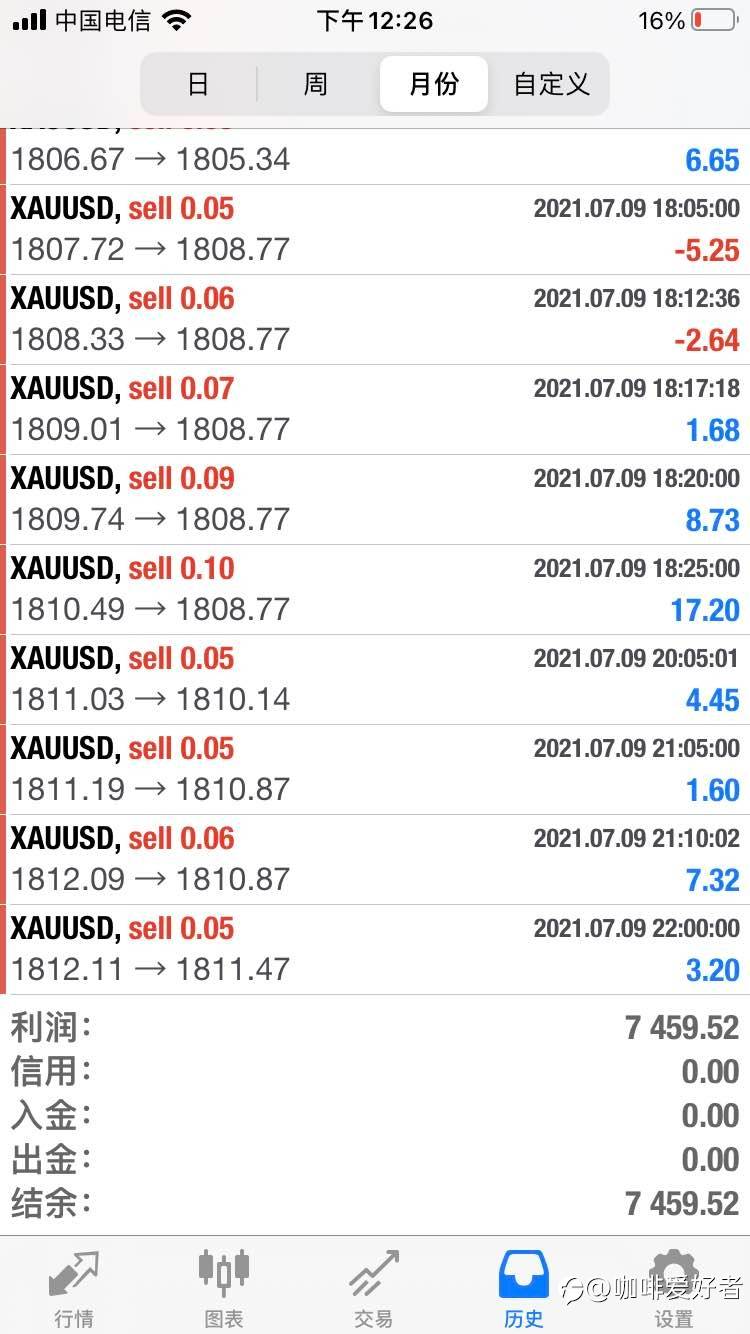Go to the 图表 chart tab
Screen dimensions: 750x1334
point(224,1288)
